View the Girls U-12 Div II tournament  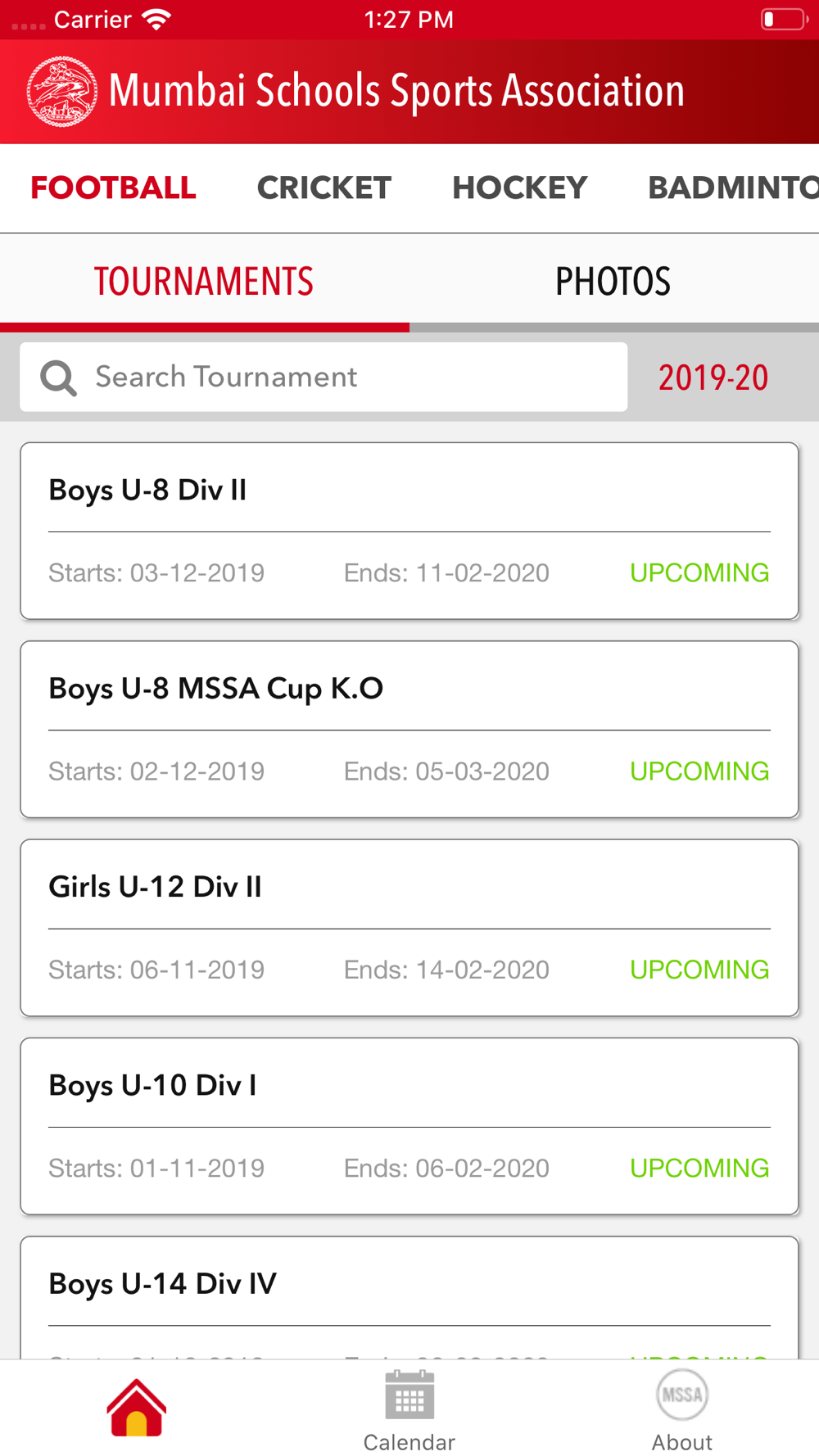[x=409, y=928]
